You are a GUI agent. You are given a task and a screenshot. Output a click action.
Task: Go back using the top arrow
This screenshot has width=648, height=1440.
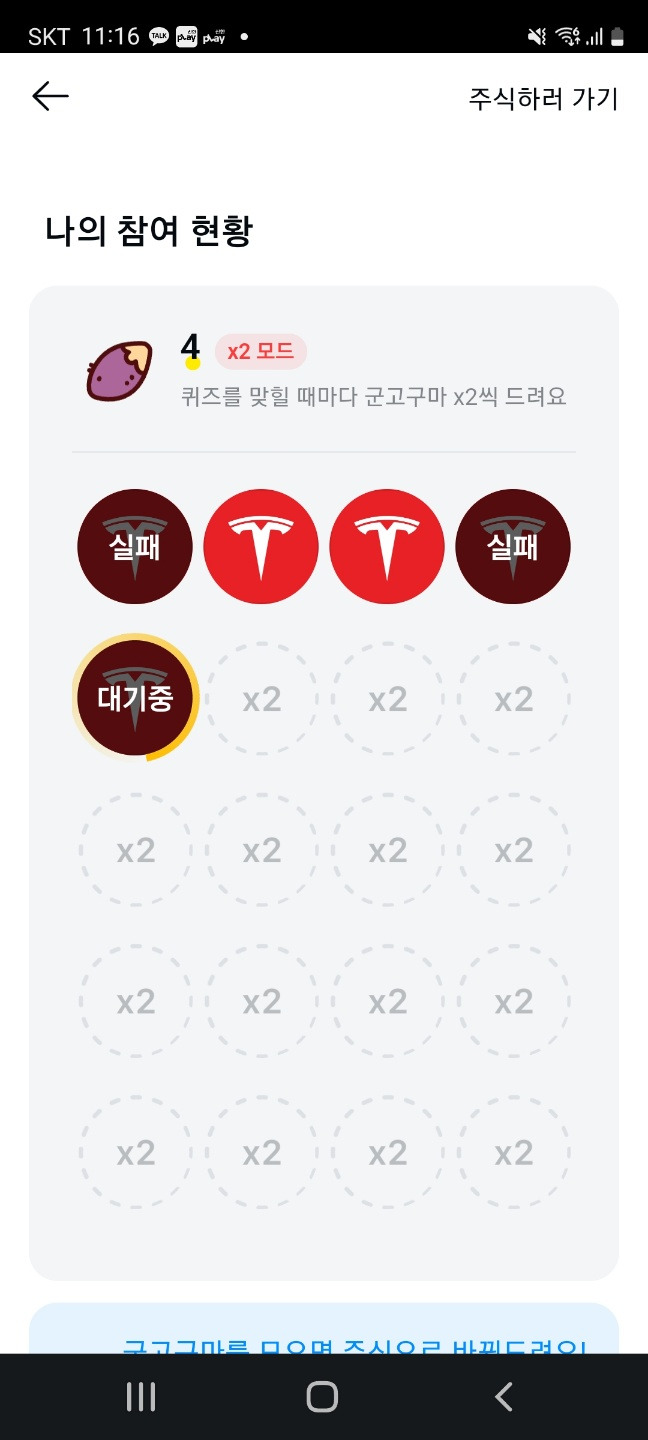(50, 96)
